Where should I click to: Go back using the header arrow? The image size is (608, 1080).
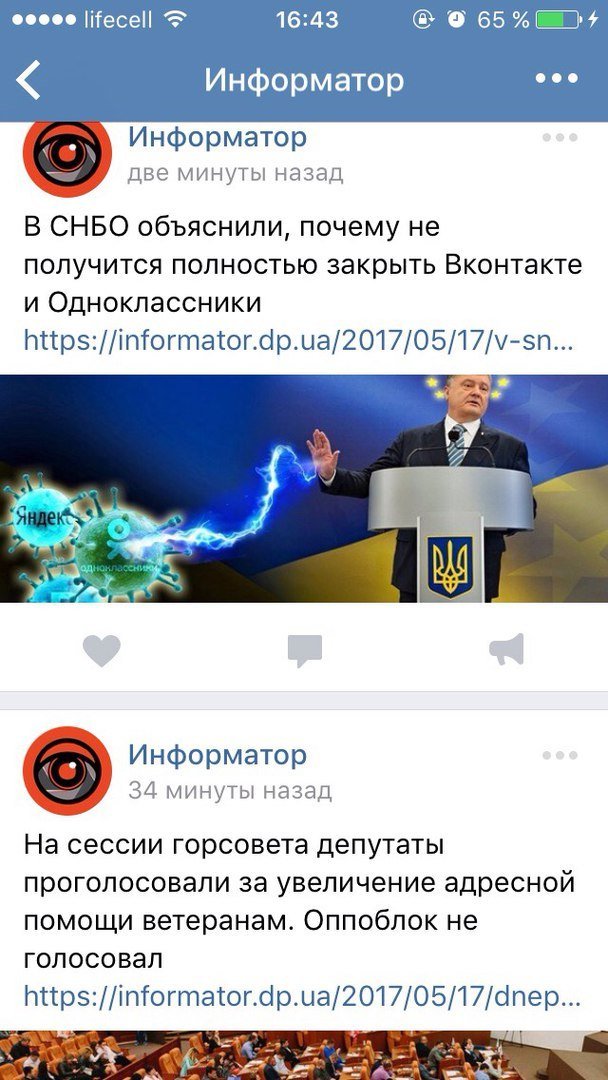tap(29, 80)
